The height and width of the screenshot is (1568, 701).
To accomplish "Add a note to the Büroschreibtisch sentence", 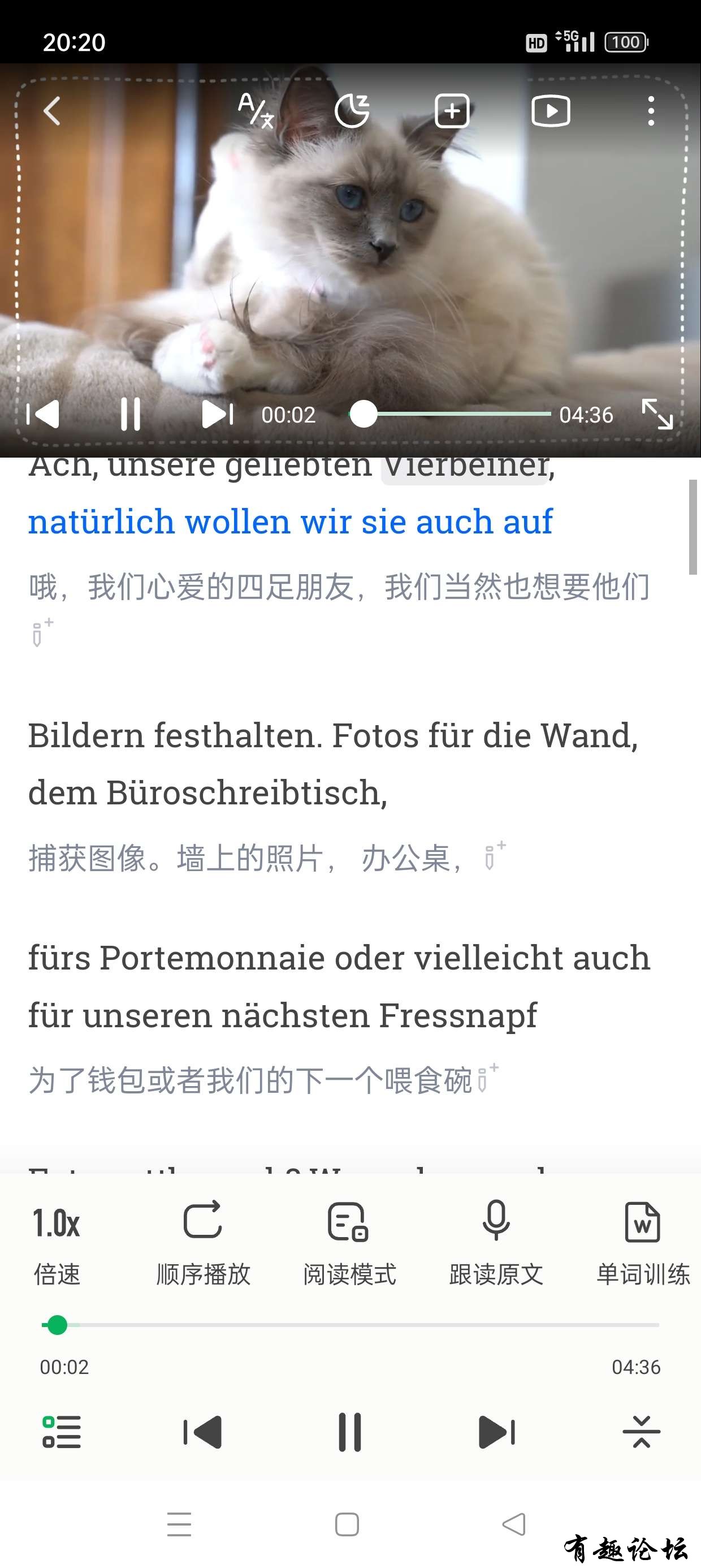I will coord(494,856).
